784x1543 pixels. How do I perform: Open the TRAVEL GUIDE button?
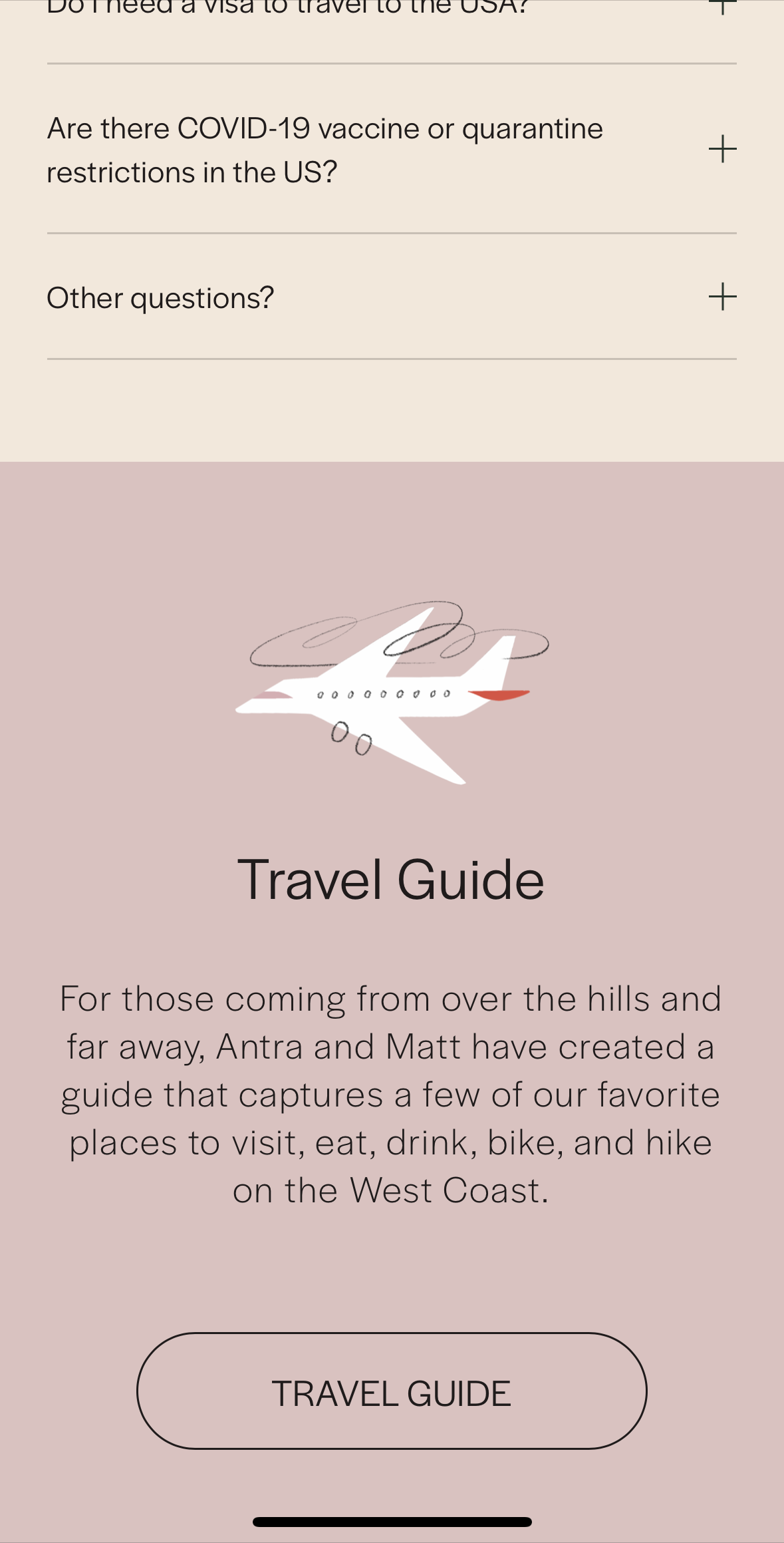pos(392,1391)
